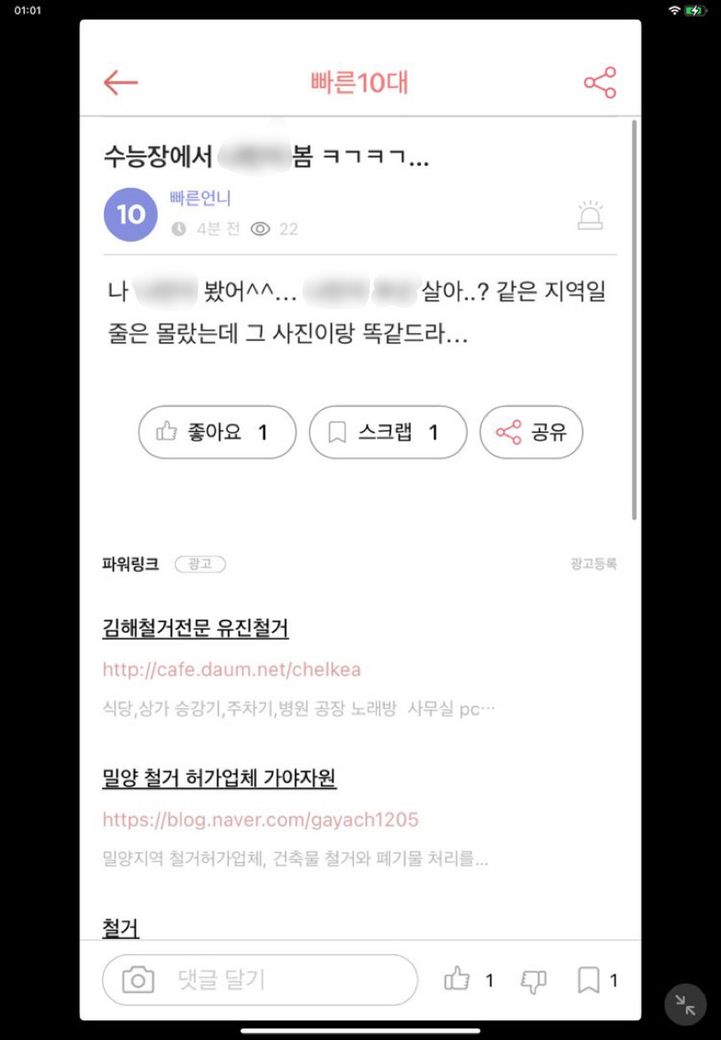Open the cafe.daum.net/chelkea URL
The height and width of the screenshot is (1040, 721).
[x=231, y=670]
